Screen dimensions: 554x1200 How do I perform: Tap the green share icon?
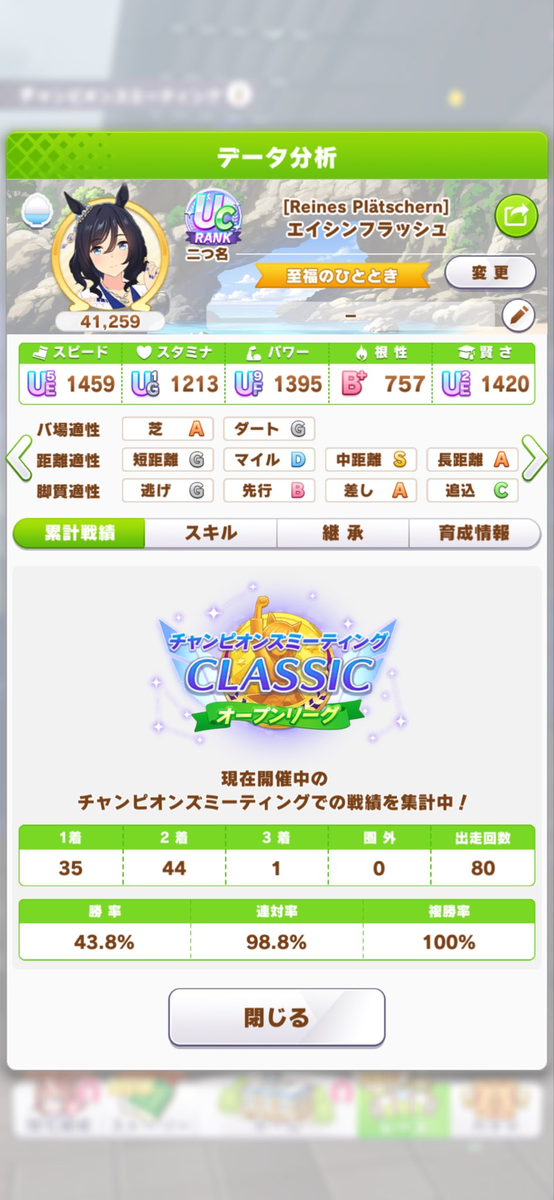click(516, 215)
